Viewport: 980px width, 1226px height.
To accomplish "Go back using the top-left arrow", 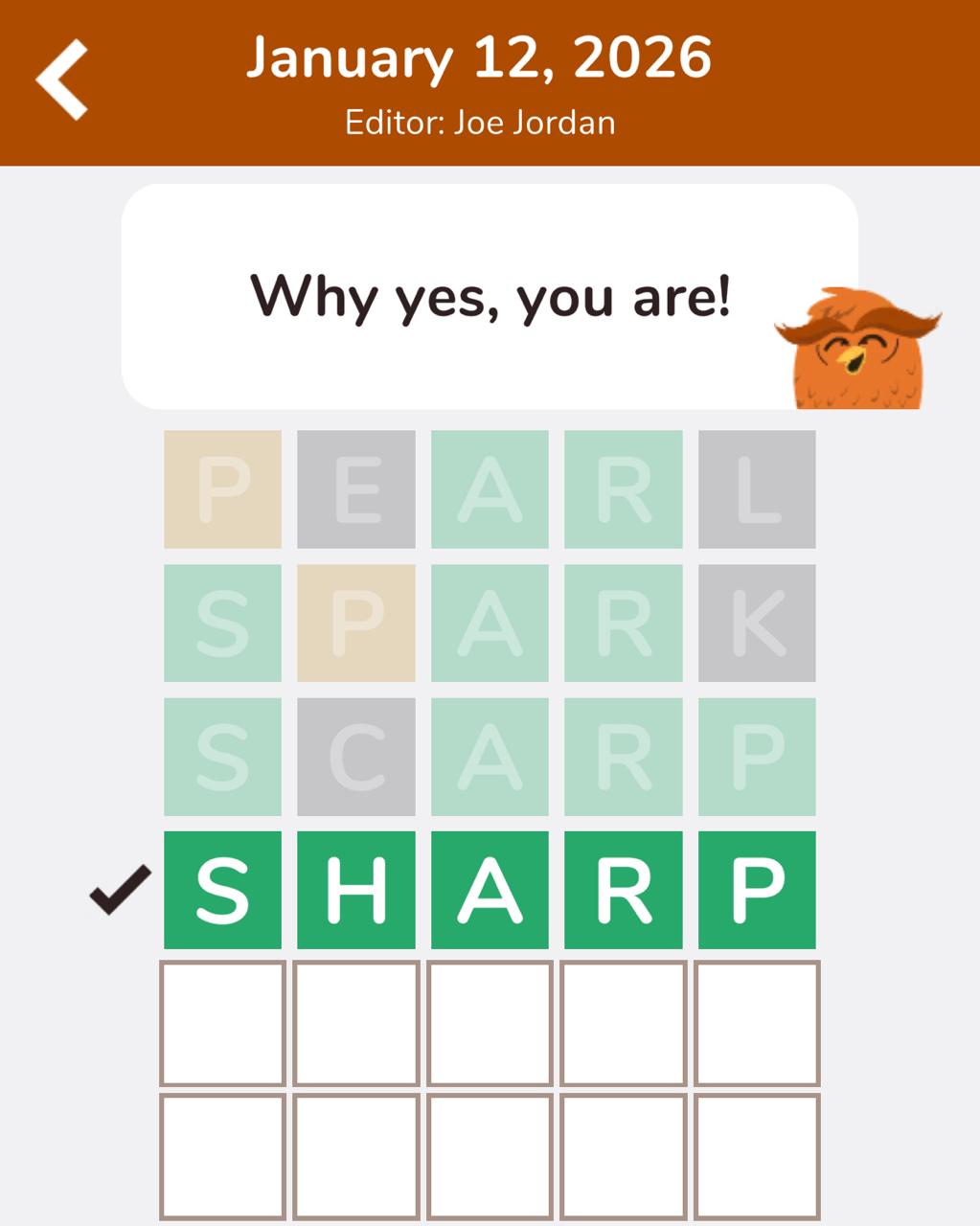I will [x=61, y=80].
